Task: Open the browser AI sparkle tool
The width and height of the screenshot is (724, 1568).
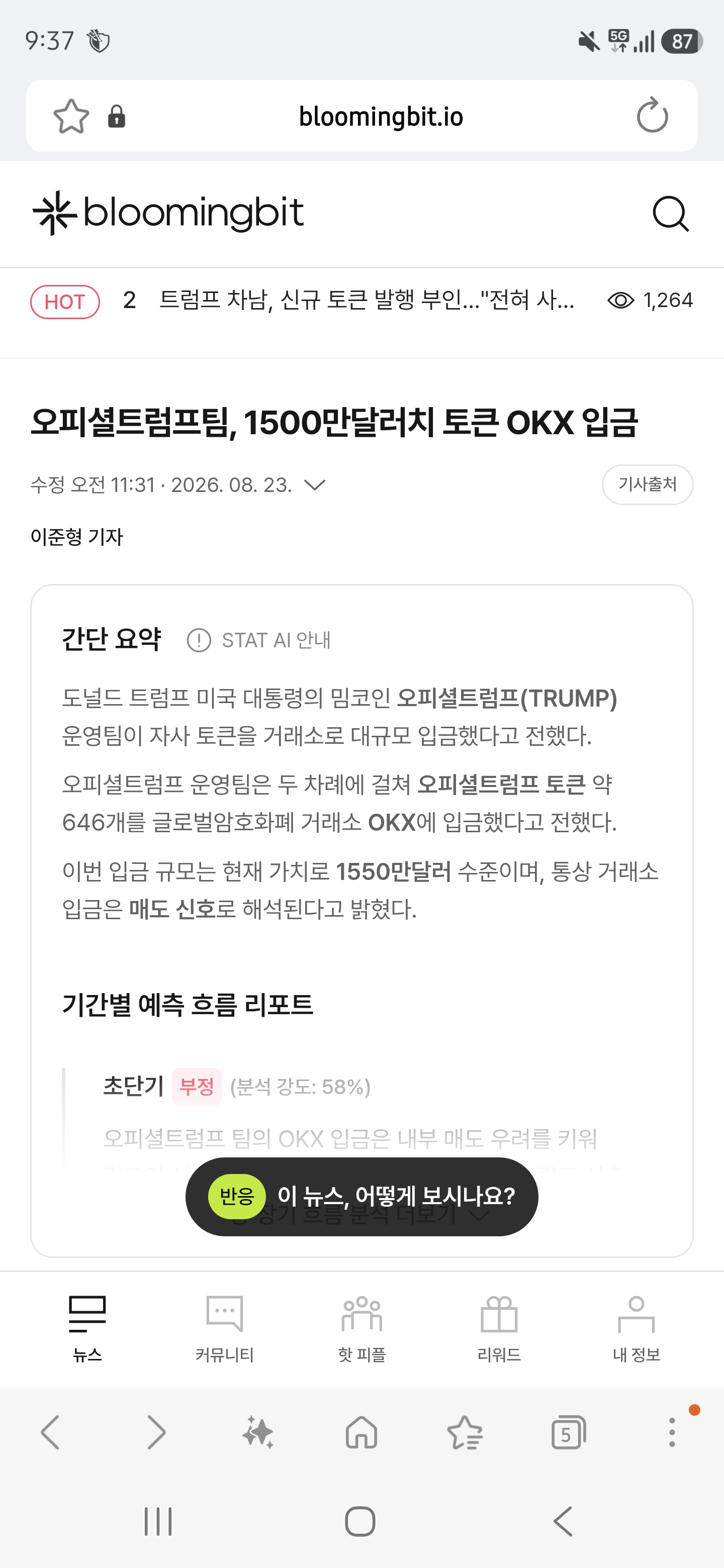Action: click(x=258, y=1432)
